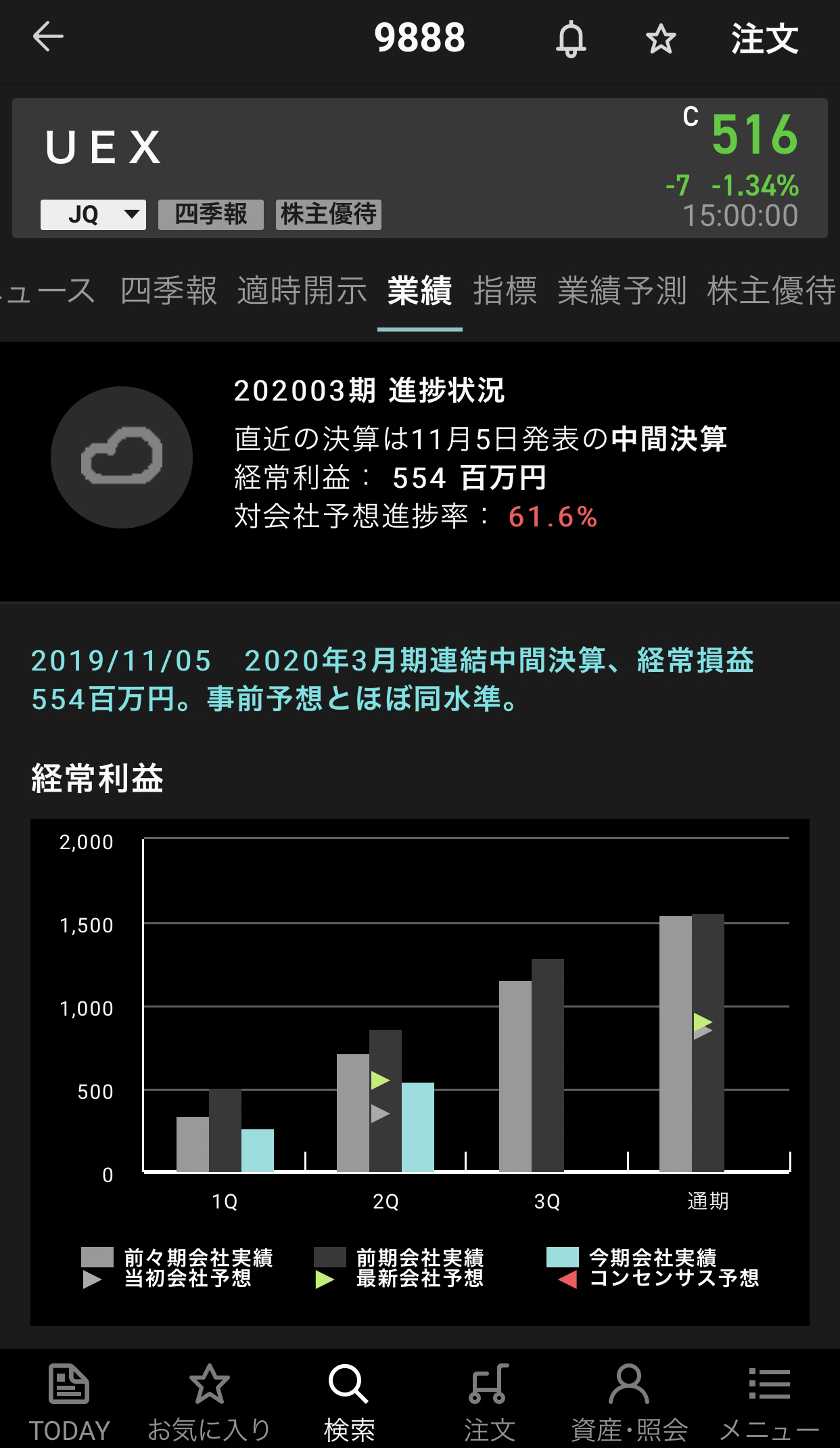
Task: Open the 資産・照会 section
Action: point(629,1401)
